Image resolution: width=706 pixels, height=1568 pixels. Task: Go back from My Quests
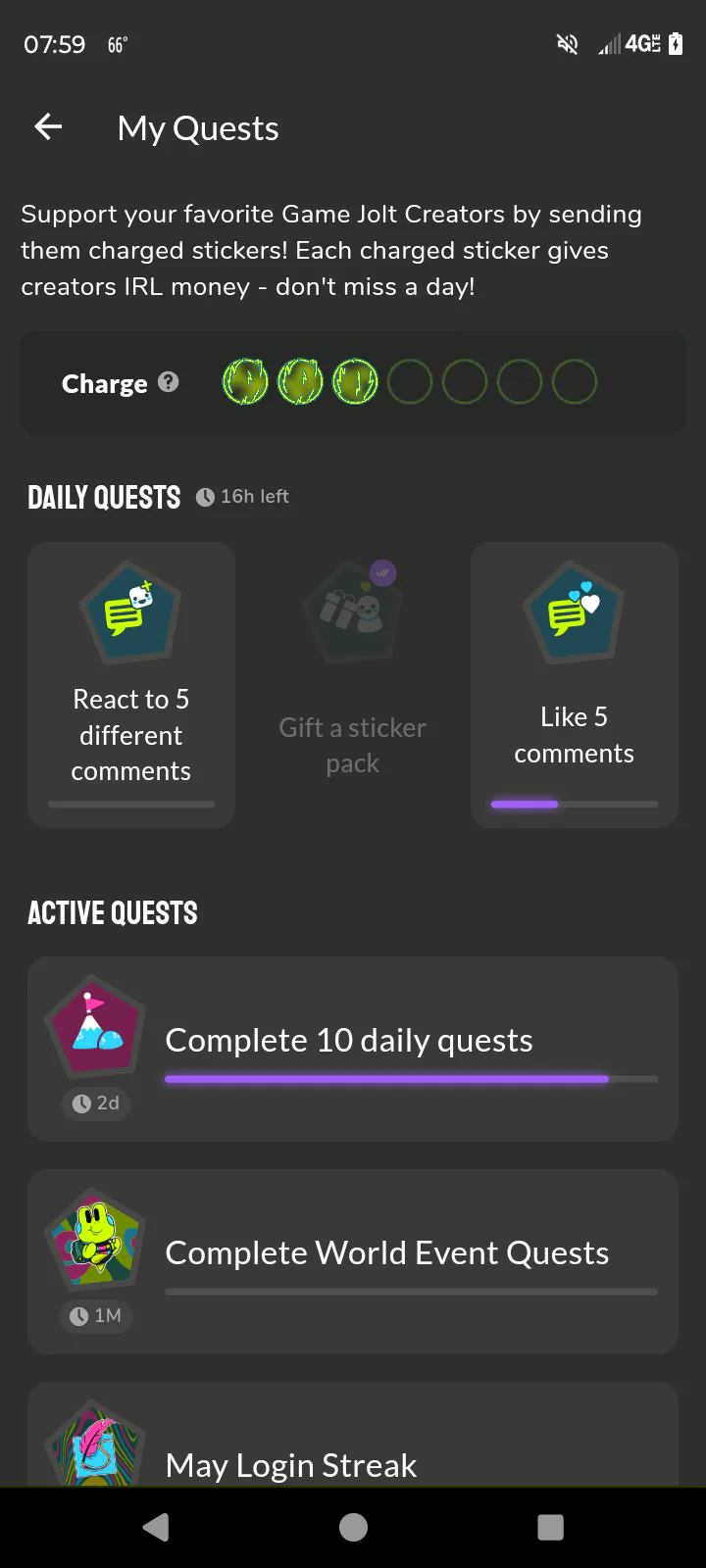[48, 126]
